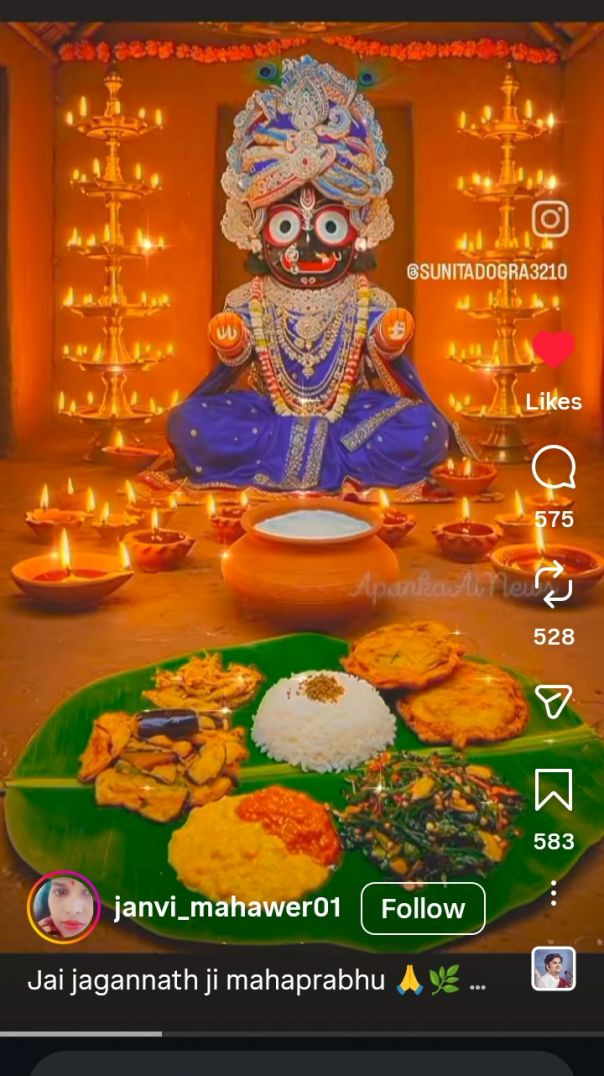
Task: Follow janvi_mahawer01
Action: (x=422, y=908)
